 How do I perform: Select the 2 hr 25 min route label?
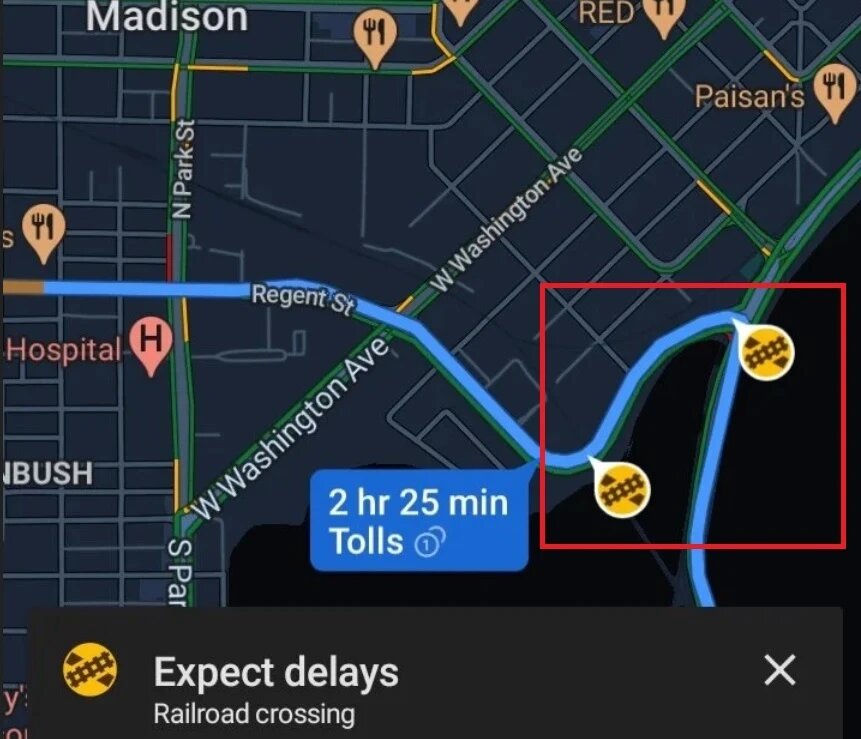[419, 521]
